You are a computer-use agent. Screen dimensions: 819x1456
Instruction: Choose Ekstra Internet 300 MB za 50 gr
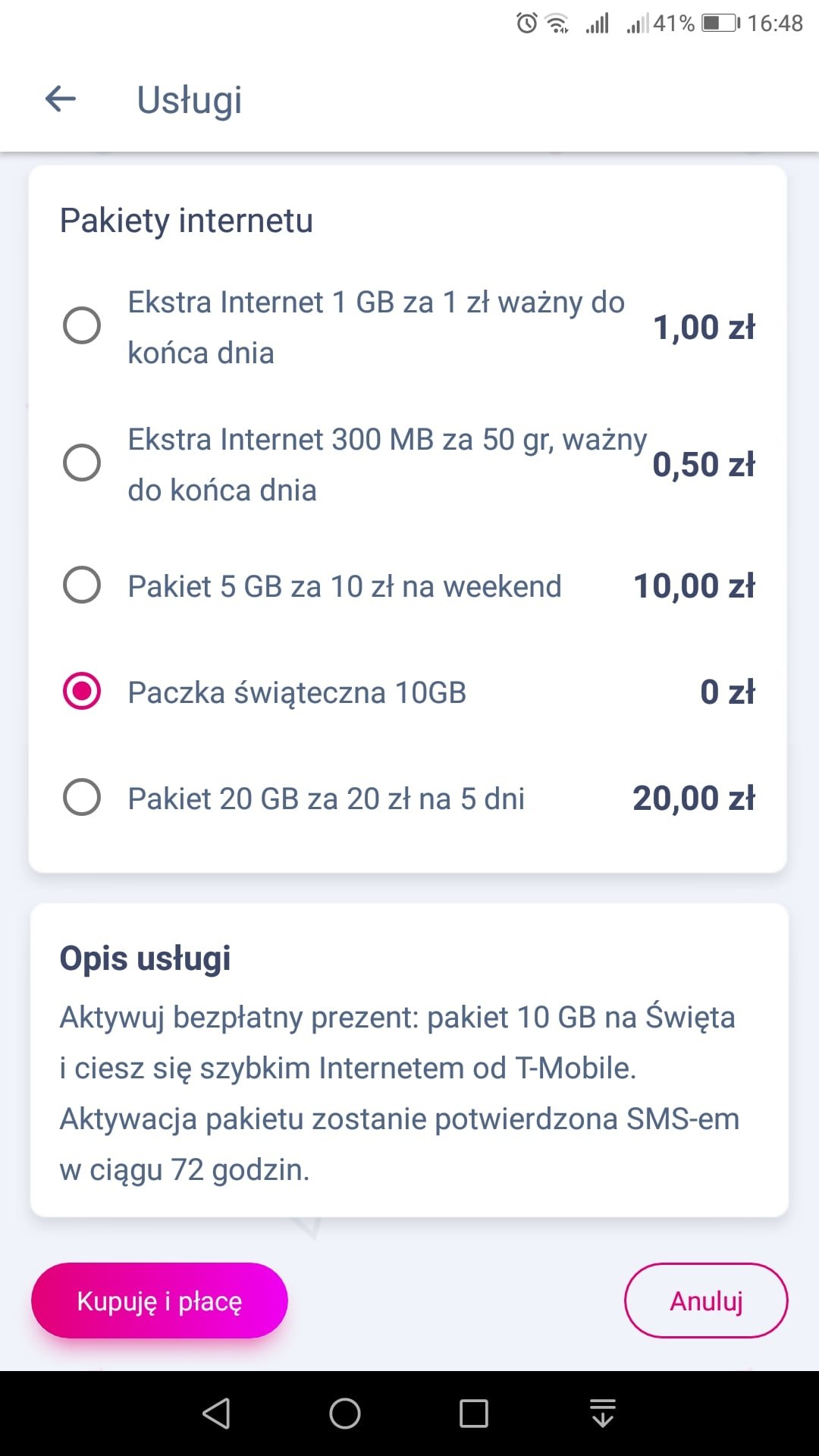click(x=82, y=463)
